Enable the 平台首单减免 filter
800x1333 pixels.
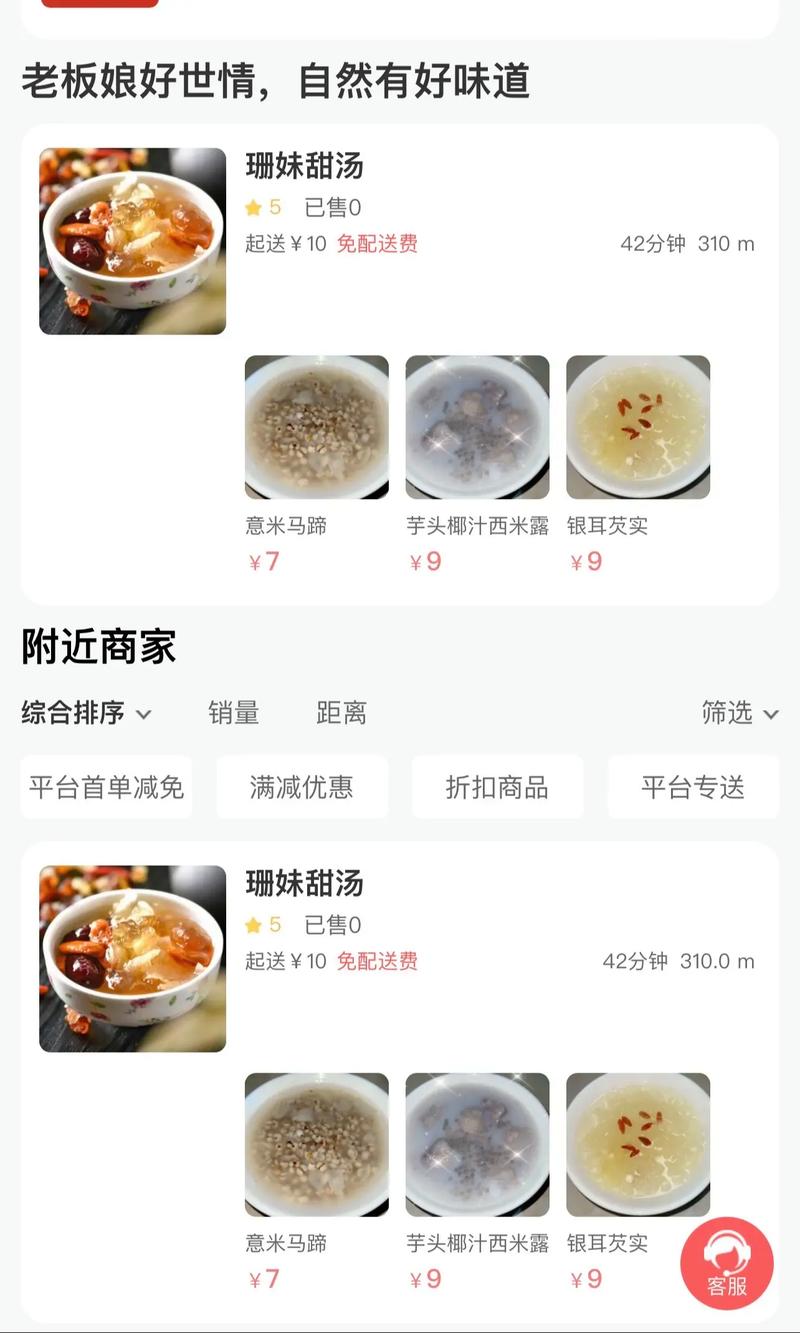click(106, 787)
